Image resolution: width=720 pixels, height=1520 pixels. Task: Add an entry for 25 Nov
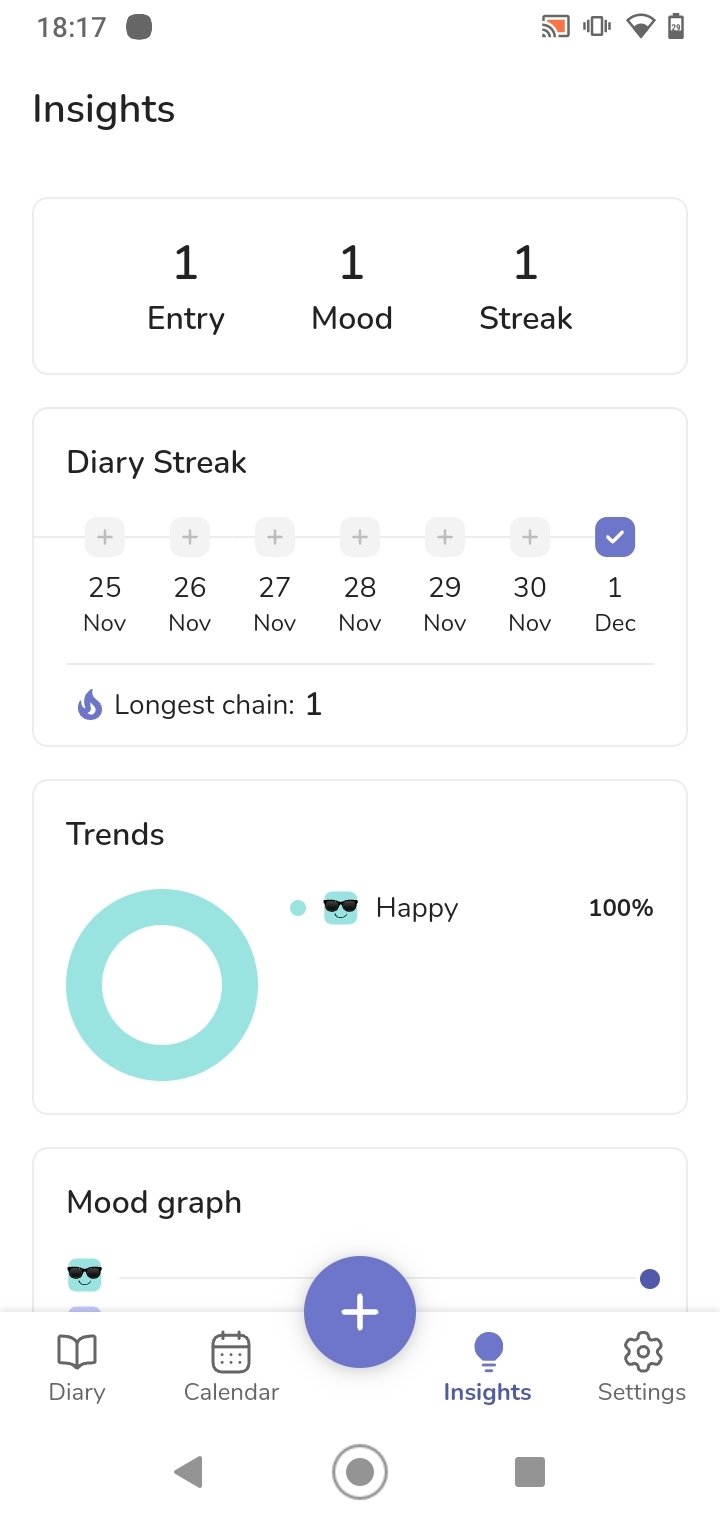pyautogui.click(x=105, y=537)
